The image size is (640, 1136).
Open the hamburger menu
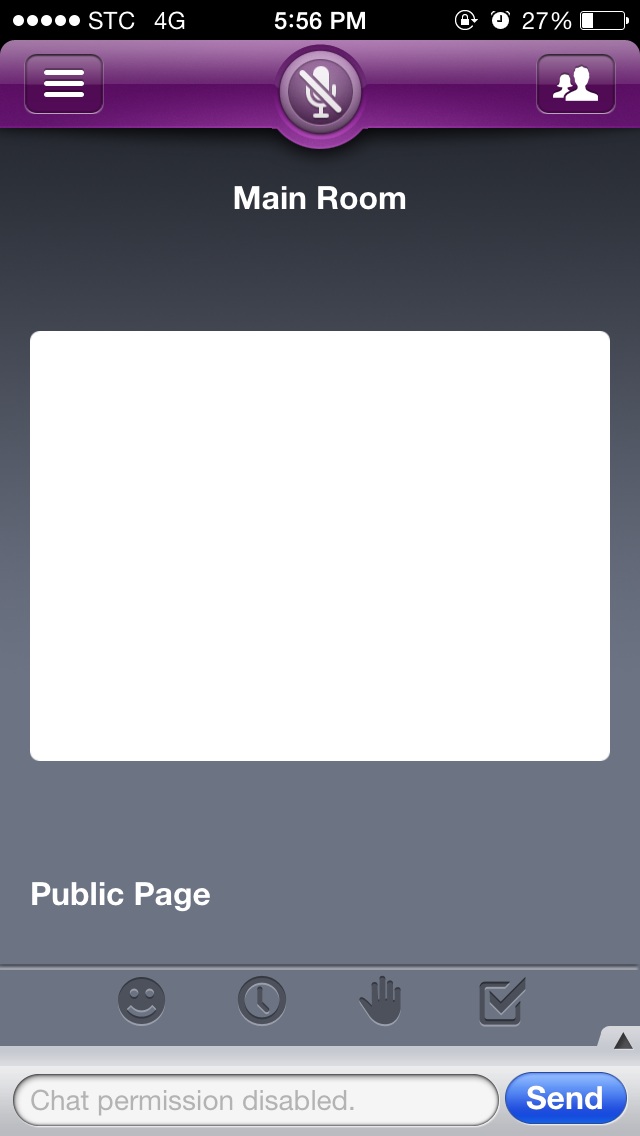tap(64, 84)
